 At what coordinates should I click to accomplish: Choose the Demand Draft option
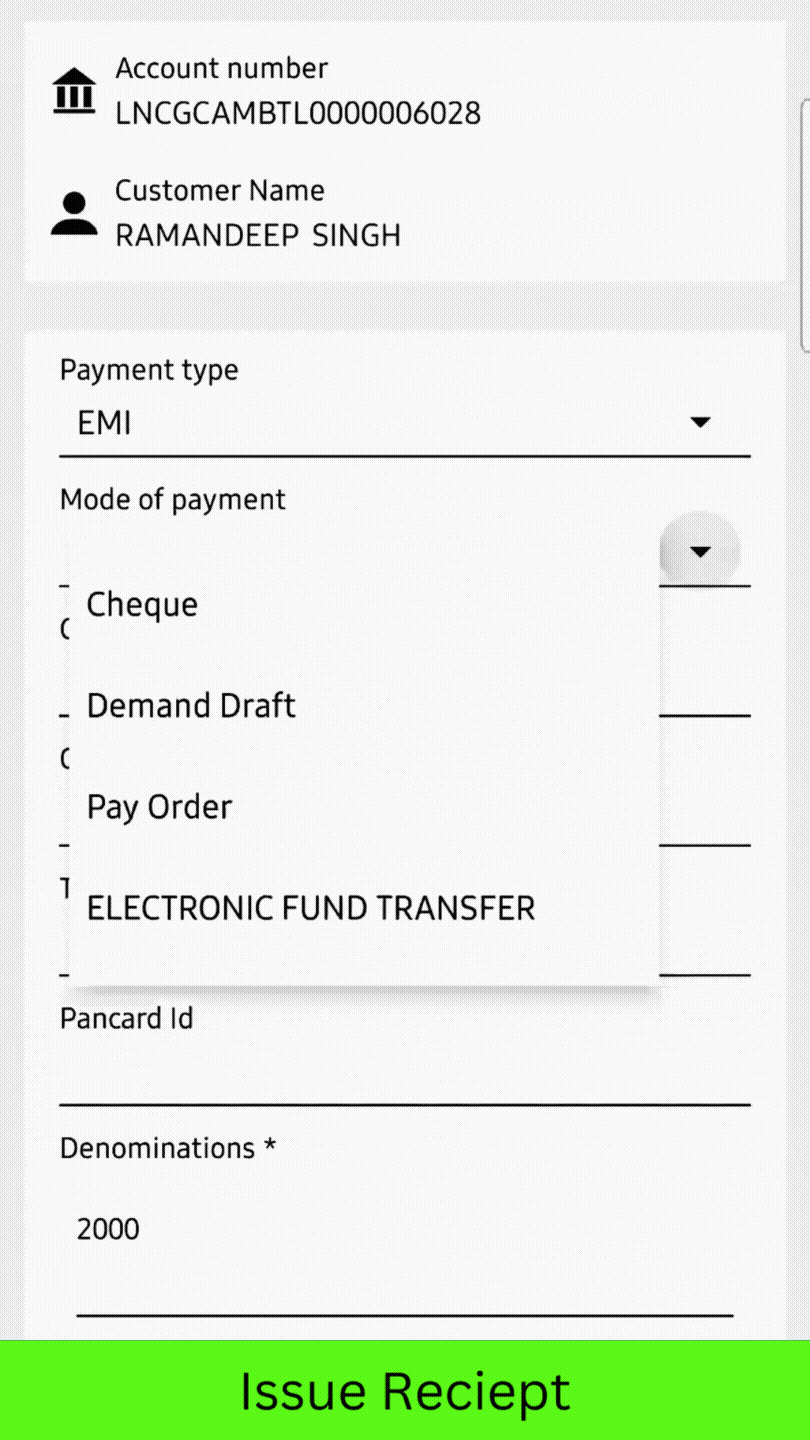point(363,705)
